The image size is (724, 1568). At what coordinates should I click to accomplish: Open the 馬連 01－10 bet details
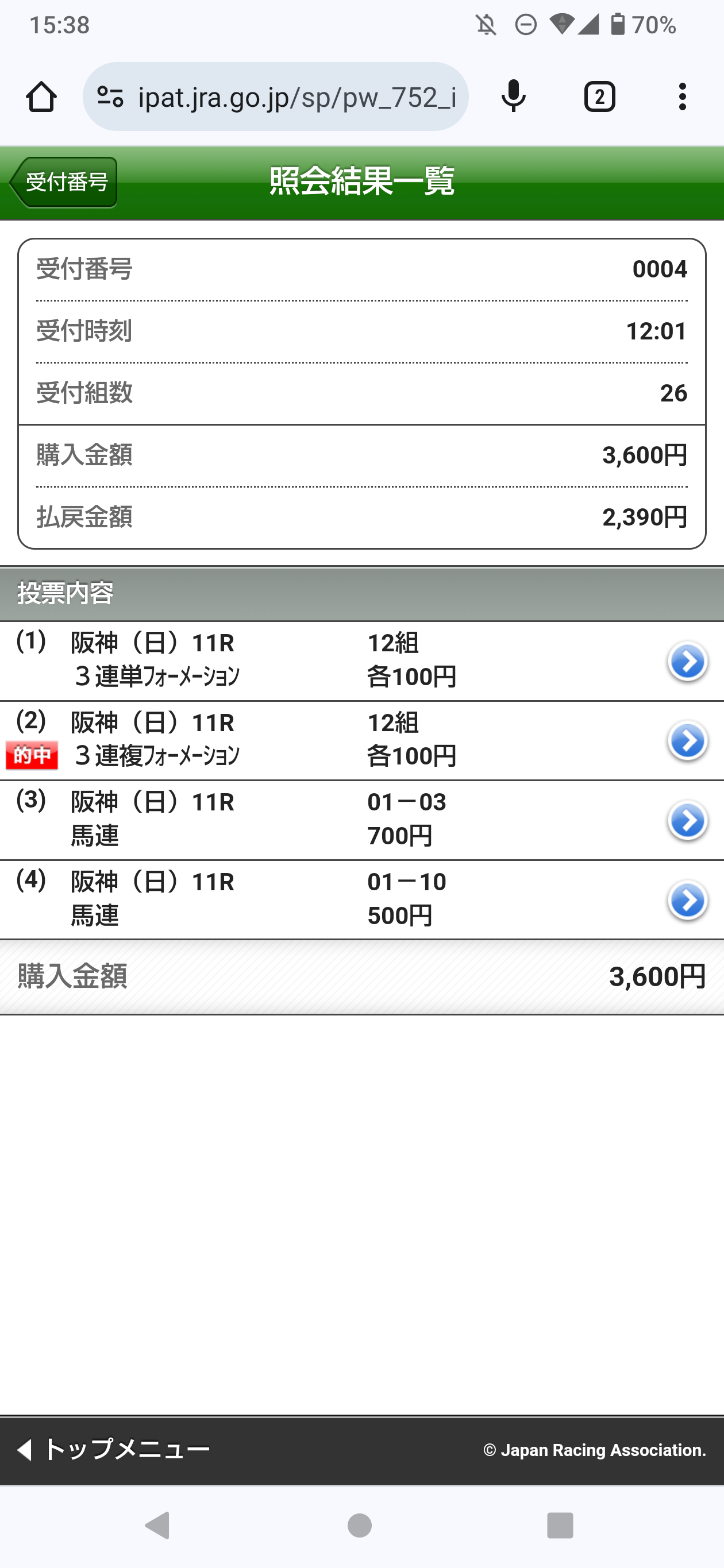(687, 900)
